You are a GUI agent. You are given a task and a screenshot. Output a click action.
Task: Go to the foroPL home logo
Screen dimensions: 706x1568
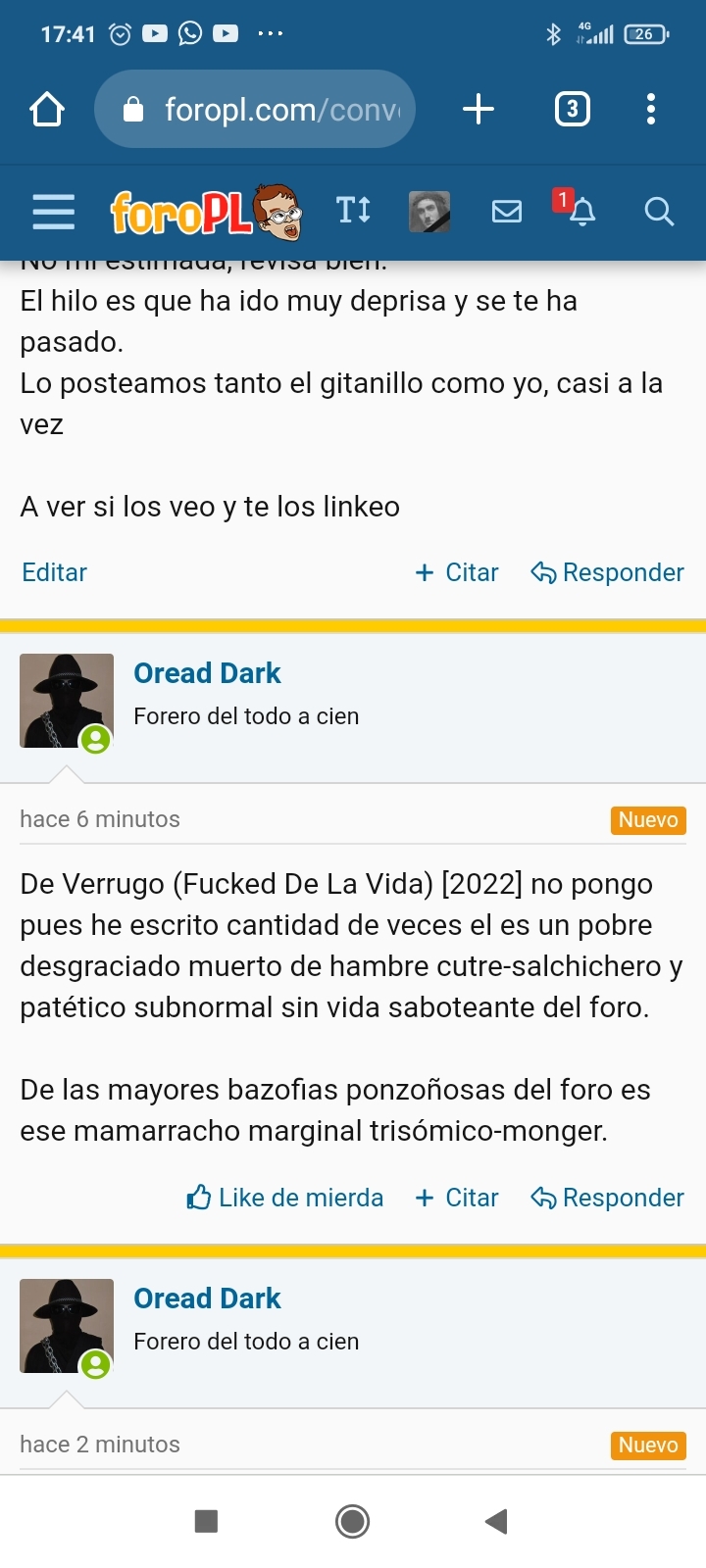205,211
